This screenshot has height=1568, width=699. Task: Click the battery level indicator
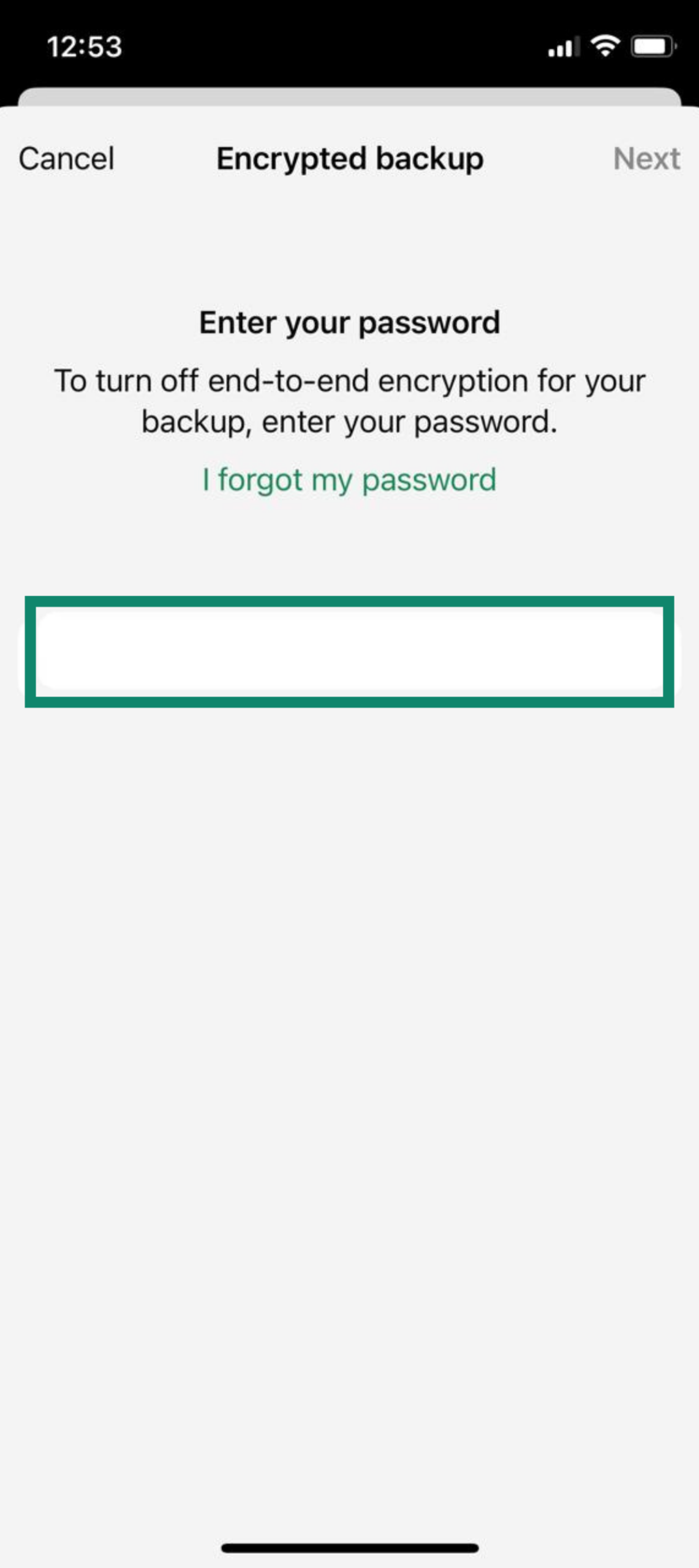point(651,47)
